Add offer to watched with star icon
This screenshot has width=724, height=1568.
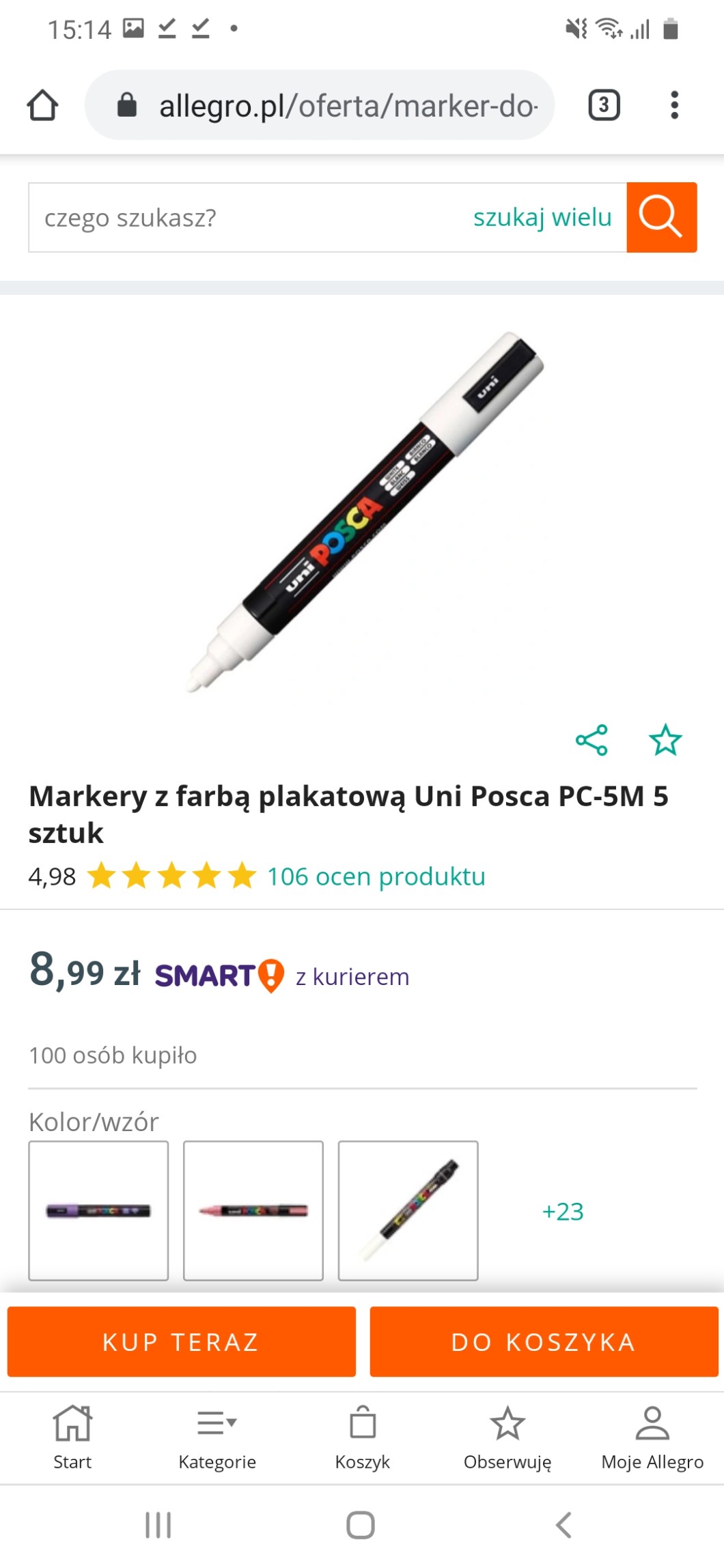[665, 740]
